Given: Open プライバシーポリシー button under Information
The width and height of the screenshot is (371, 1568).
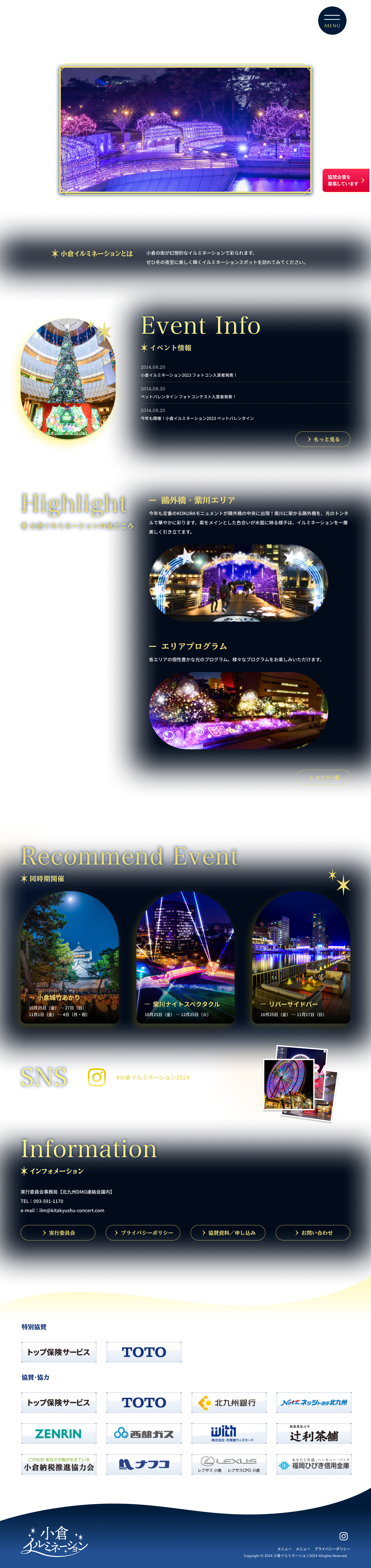Looking at the screenshot, I should coord(143,1233).
